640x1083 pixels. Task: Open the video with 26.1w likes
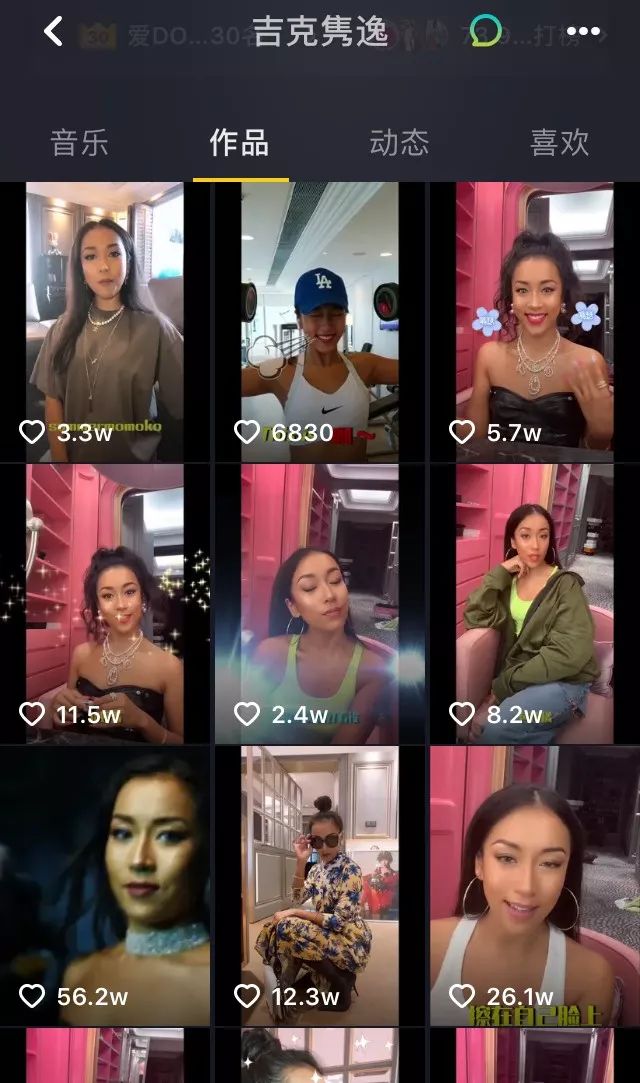coord(535,884)
